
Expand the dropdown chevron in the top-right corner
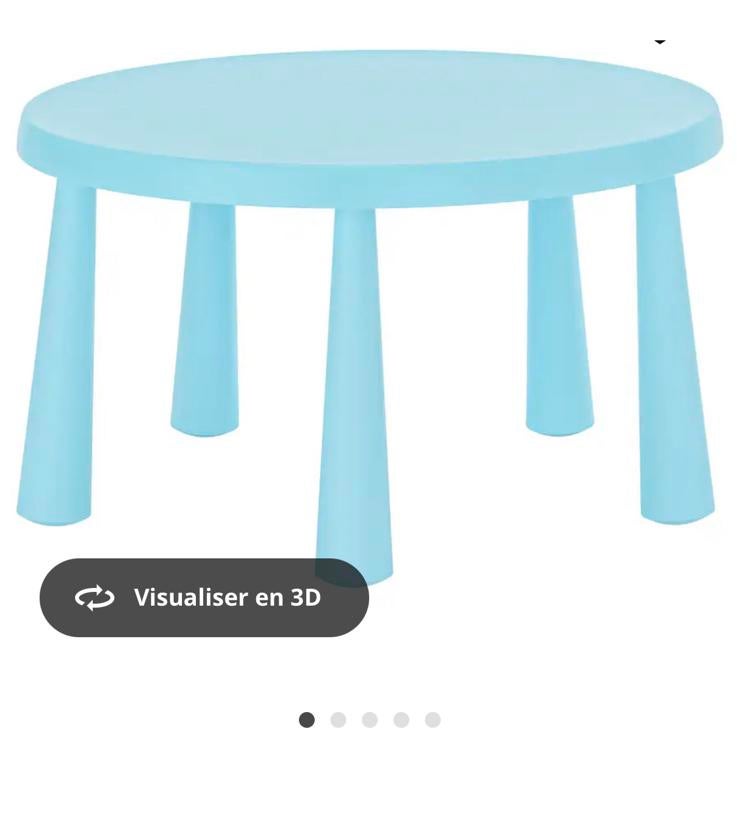coord(660,41)
